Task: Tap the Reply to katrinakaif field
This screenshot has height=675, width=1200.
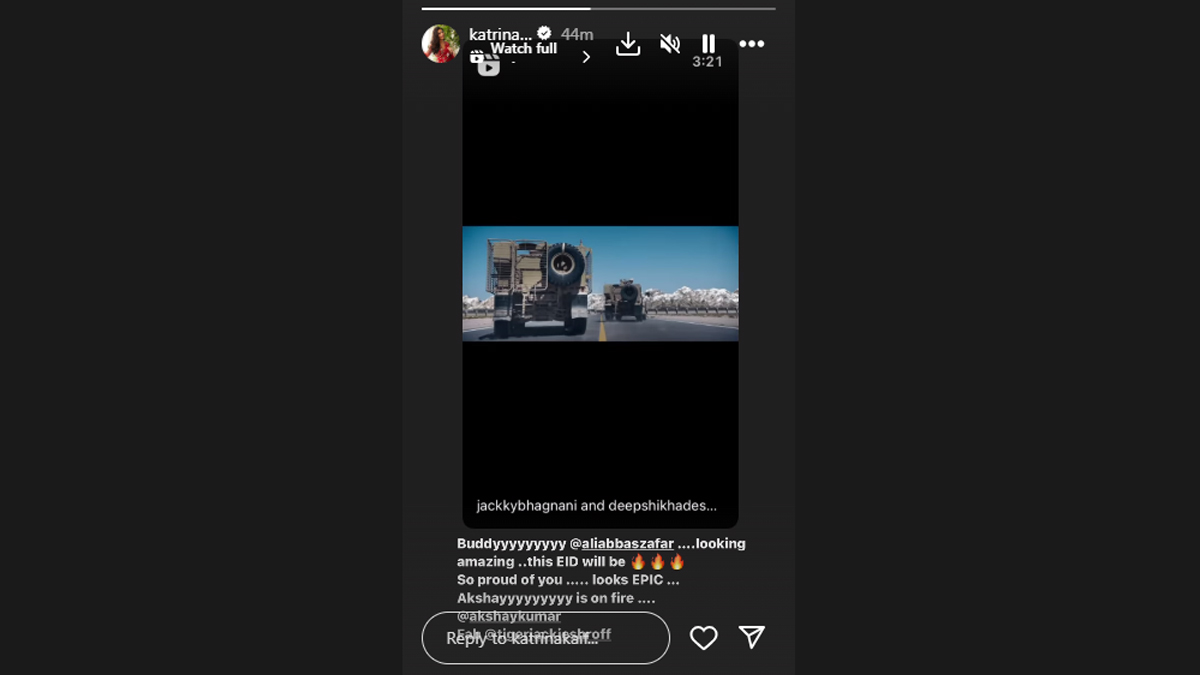Action: click(x=545, y=638)
